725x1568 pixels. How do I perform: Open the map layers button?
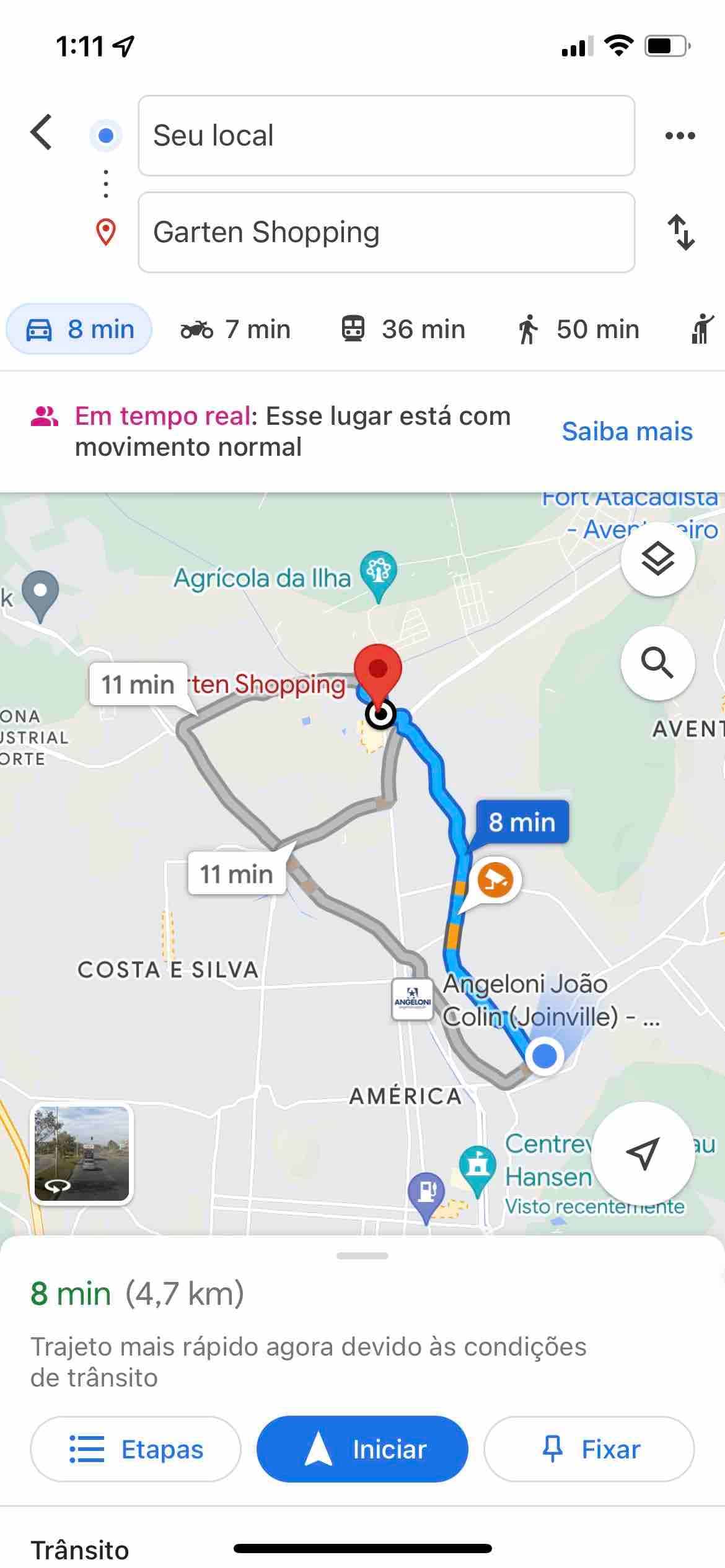click(657, 559)
